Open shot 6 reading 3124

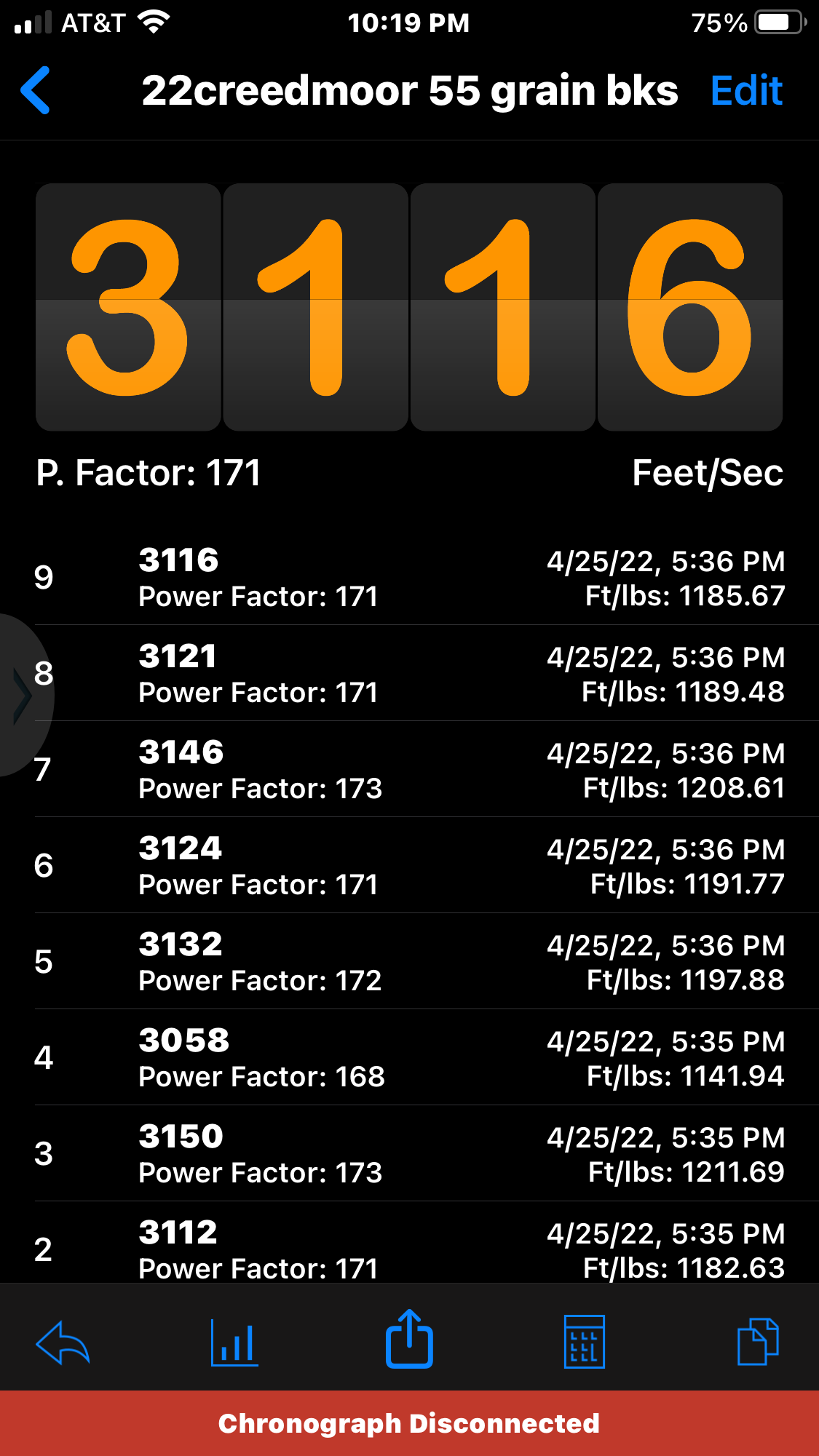point(409,866)
